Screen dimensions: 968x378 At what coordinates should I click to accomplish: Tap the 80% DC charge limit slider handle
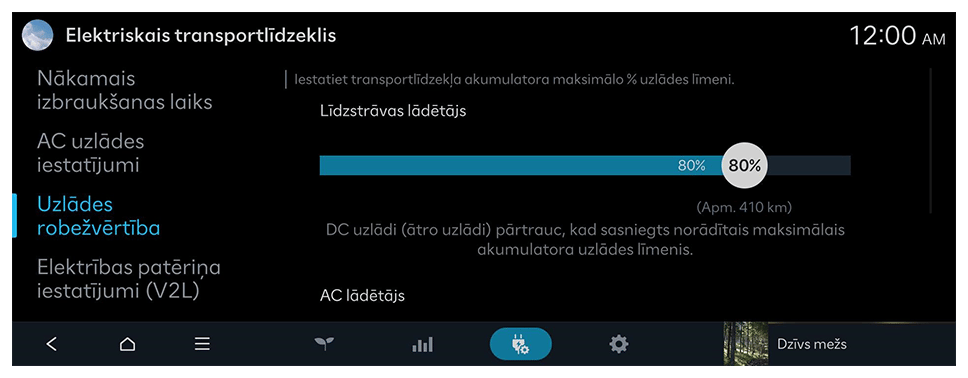click(744, 165)
